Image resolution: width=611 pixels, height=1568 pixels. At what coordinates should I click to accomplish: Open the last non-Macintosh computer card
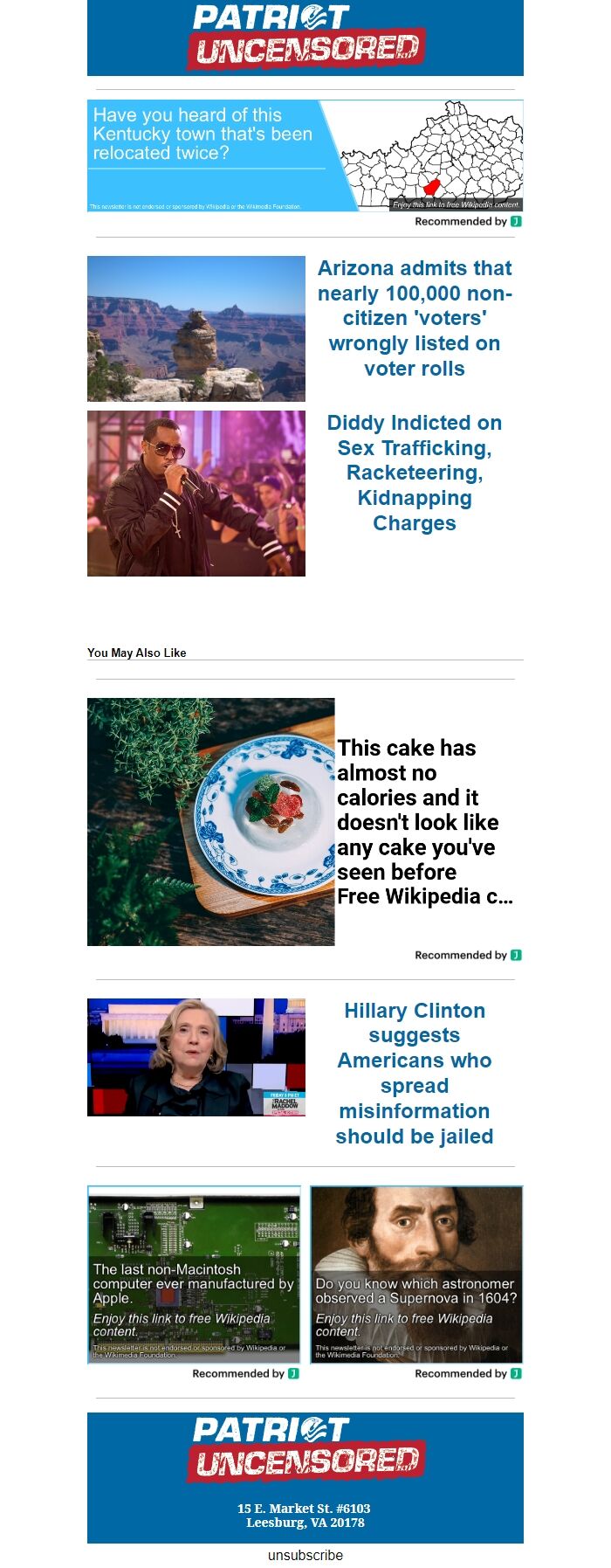[194, 1274]
